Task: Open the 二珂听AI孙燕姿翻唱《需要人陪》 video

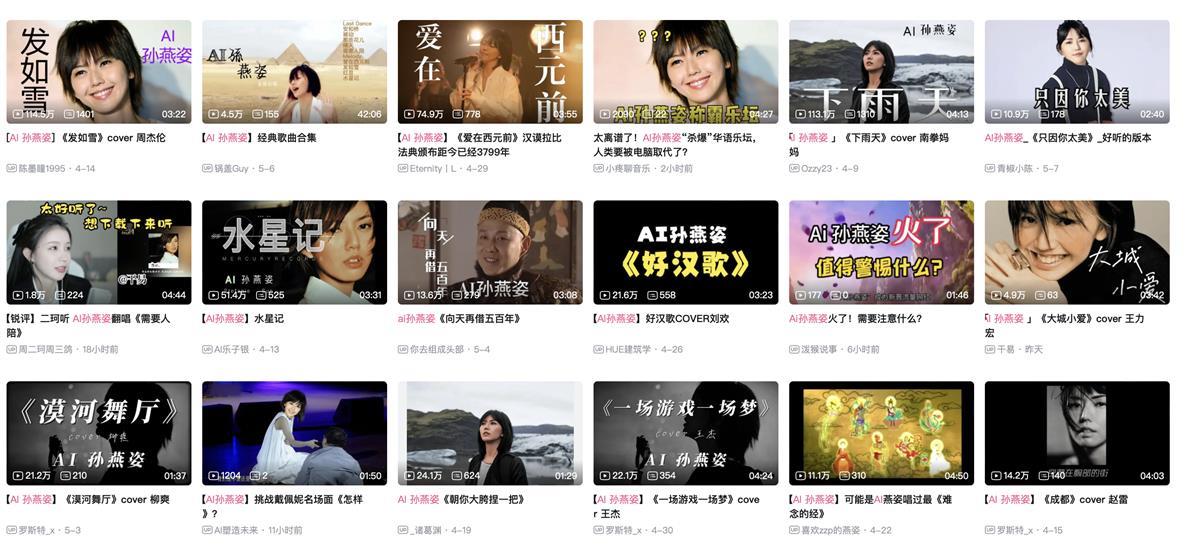Action: tap(98, 252)
